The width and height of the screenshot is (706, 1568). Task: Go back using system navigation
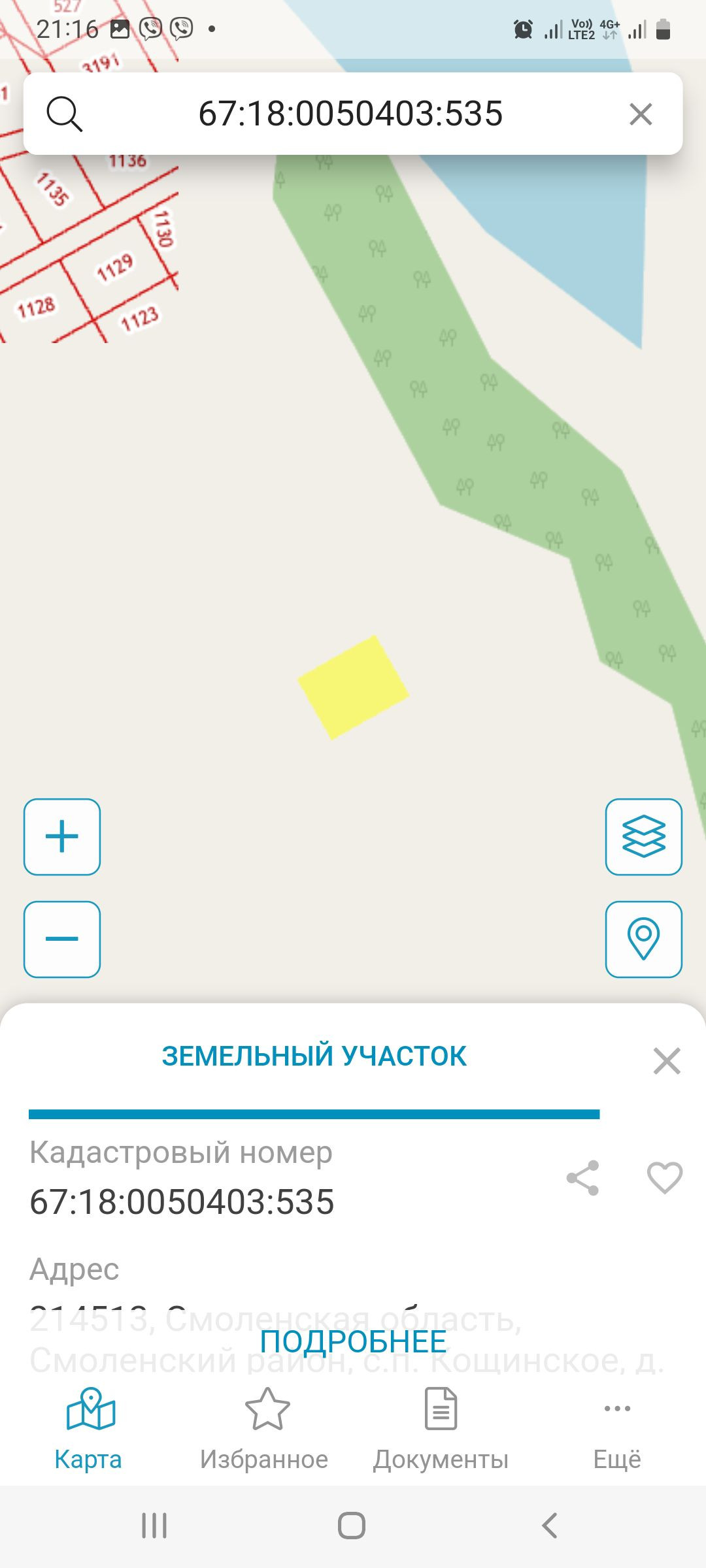(x=550, y=1526)
